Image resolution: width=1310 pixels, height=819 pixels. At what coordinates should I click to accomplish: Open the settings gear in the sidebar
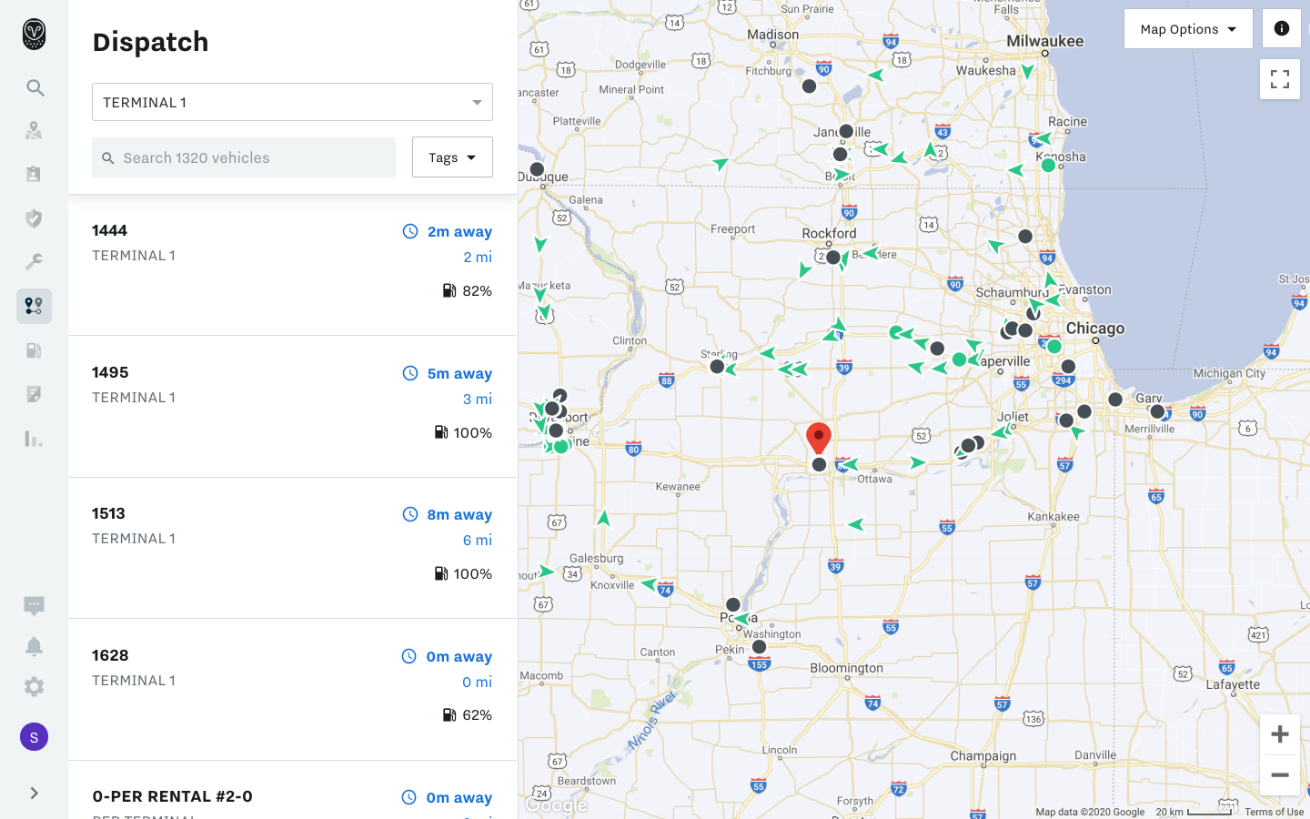(34, 687)
